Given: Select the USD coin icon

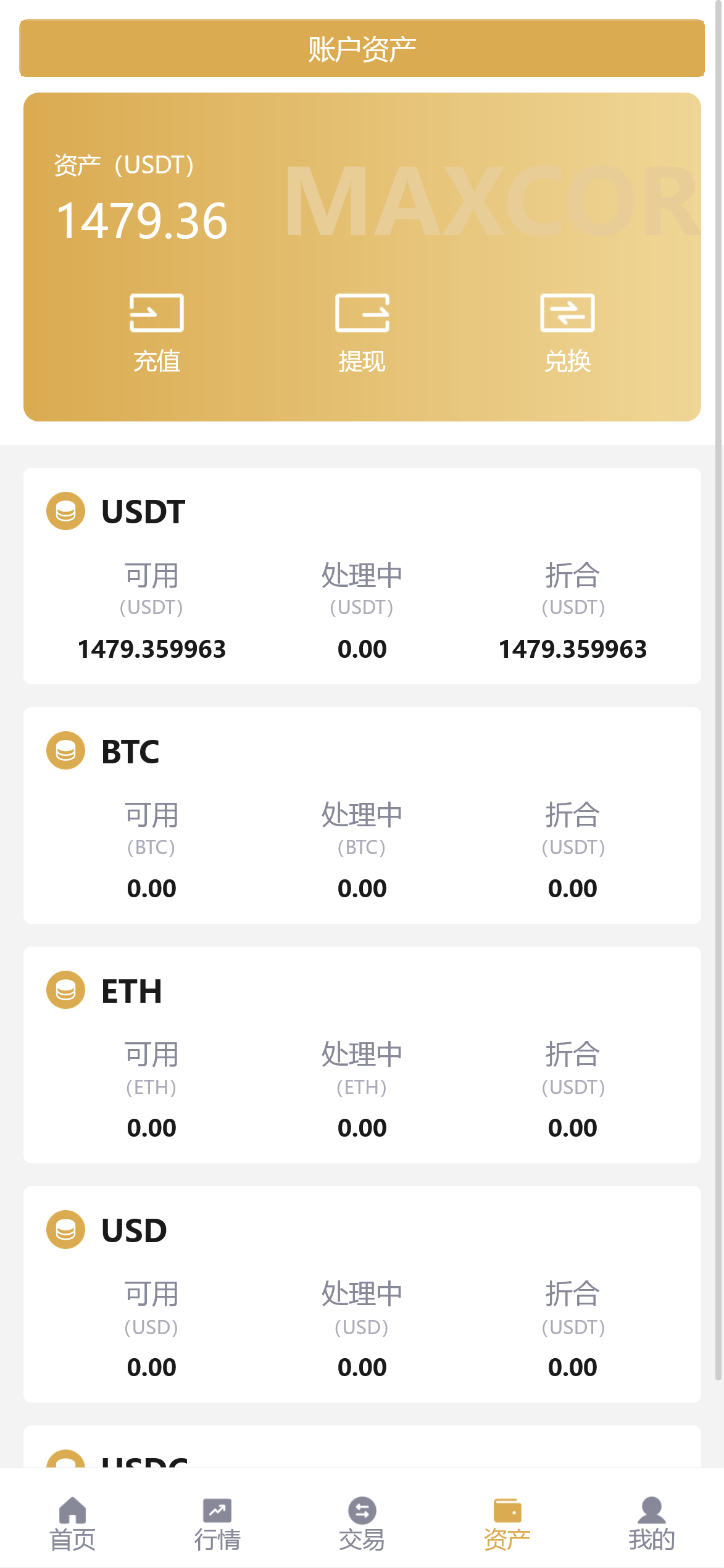Looking at the screenshot, I should (65, 1230).
